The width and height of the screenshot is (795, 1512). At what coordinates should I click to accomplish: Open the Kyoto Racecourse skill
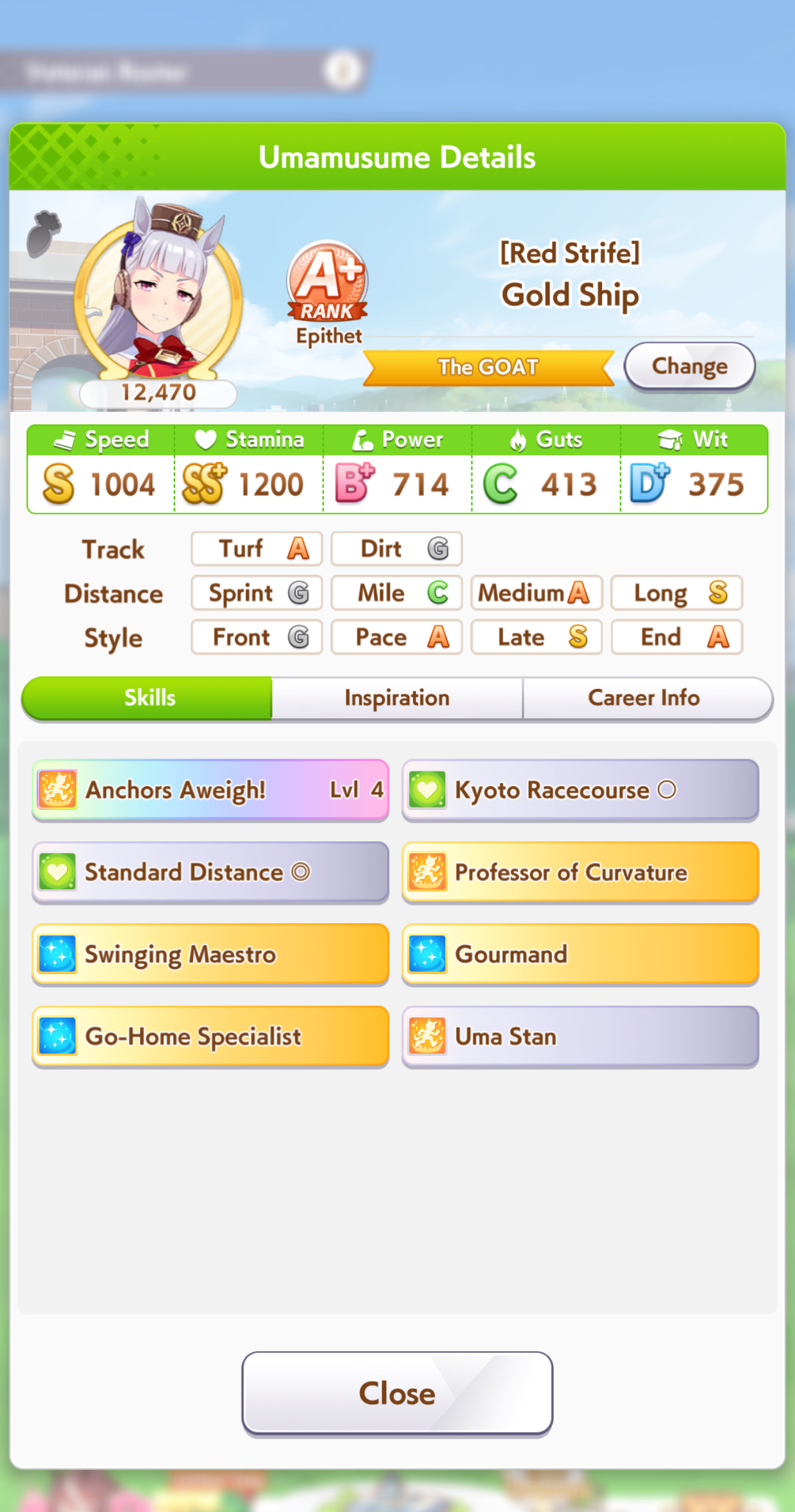click(x=580, y=790)
